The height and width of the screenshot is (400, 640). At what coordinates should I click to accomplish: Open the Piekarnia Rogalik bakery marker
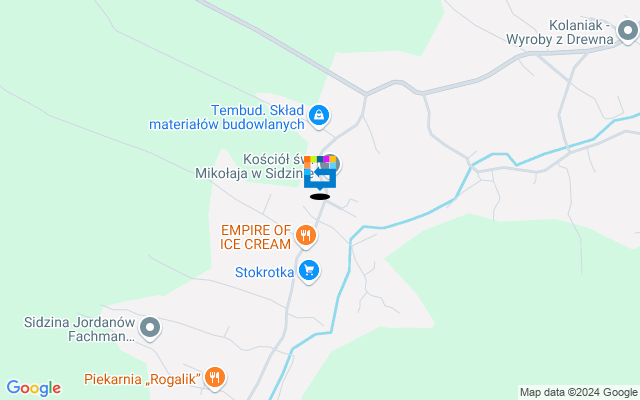click(x=215, y=378)
